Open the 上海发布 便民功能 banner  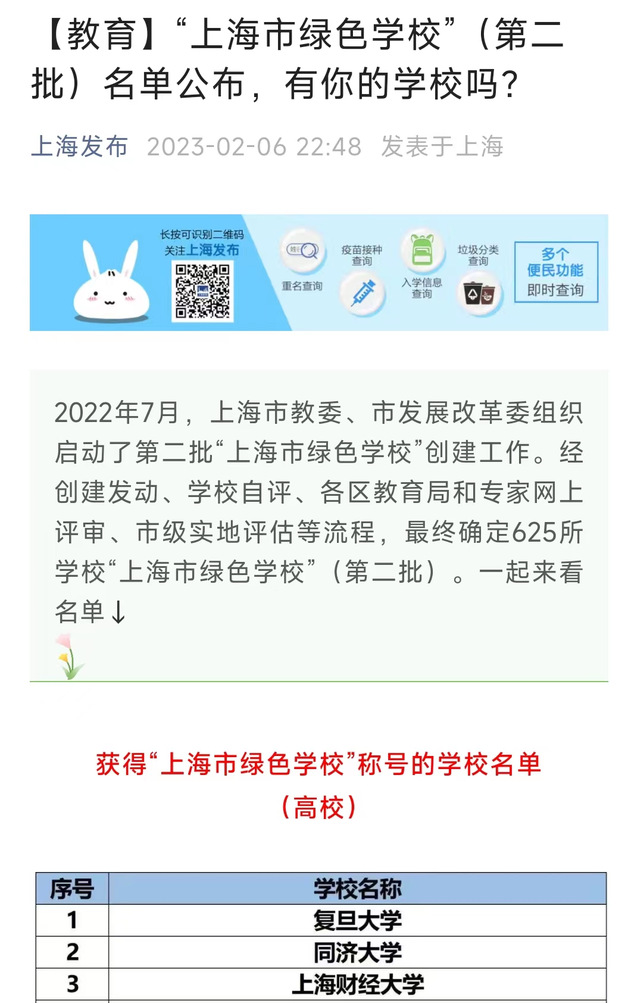[319, 272]
